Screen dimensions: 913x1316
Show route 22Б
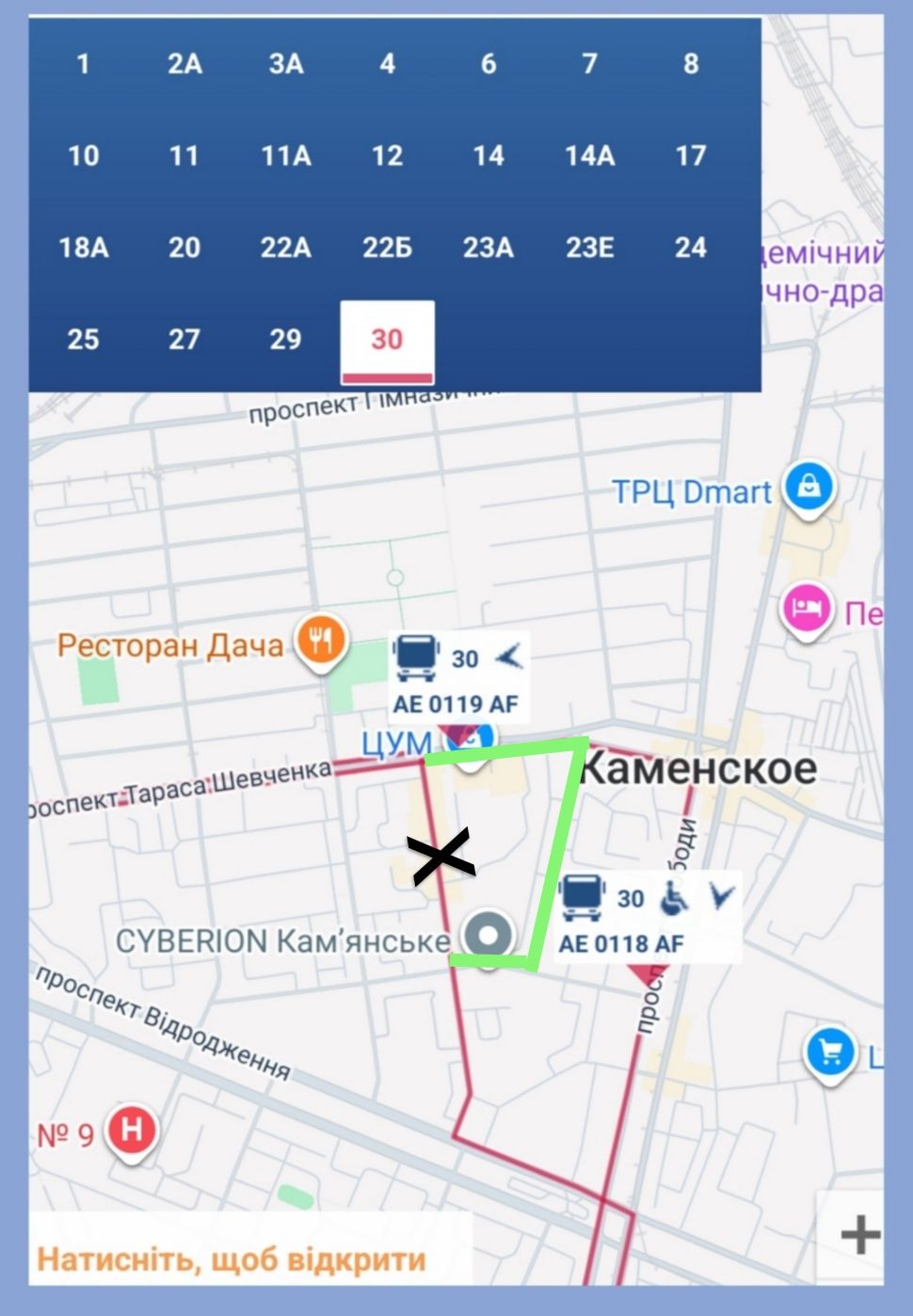point(387,248)
